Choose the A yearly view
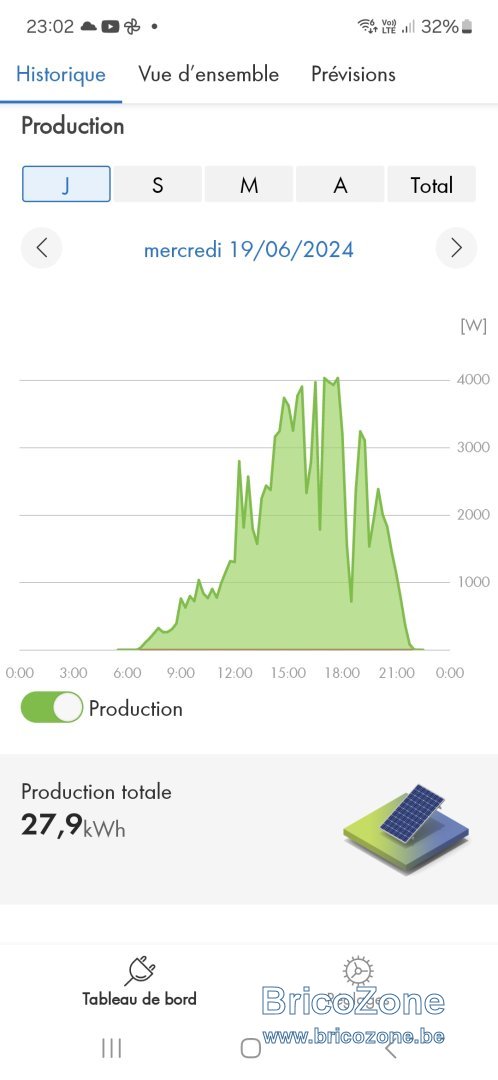This screenshot has height=1080, width=498. tap(340, 184)
